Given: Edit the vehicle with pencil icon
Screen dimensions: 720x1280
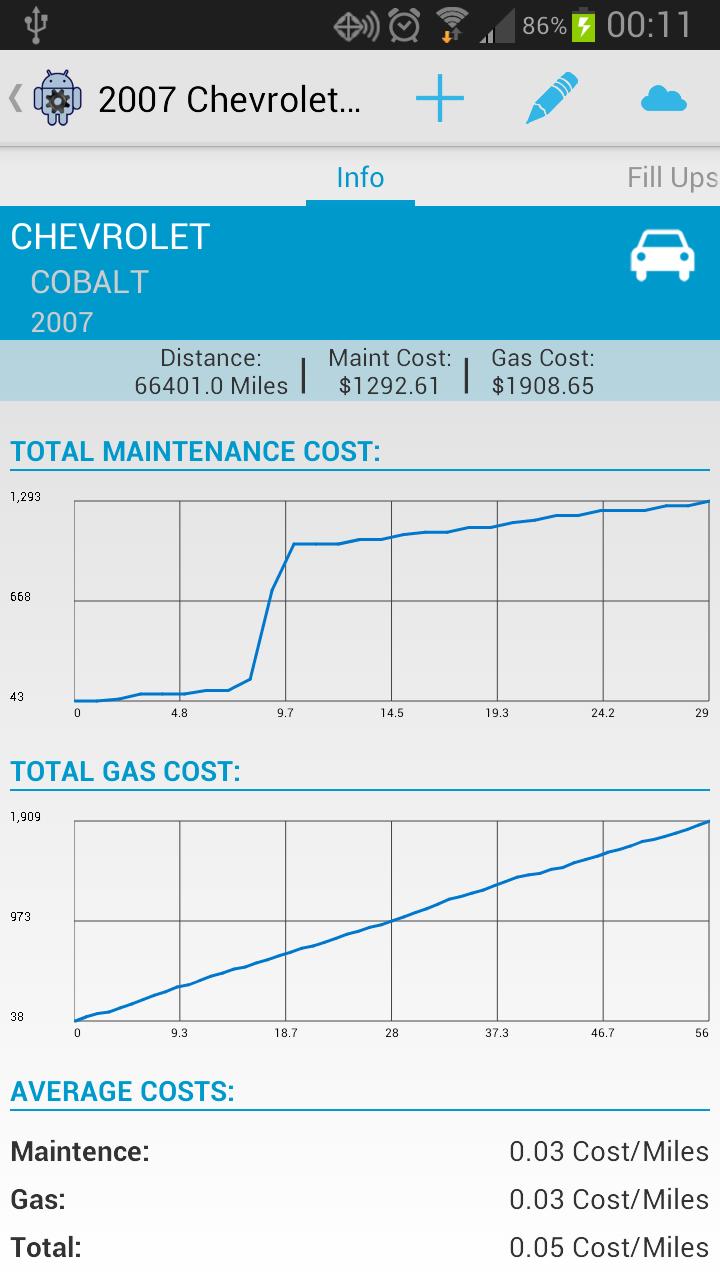Looking at the screenshot, I should [551, 98].
